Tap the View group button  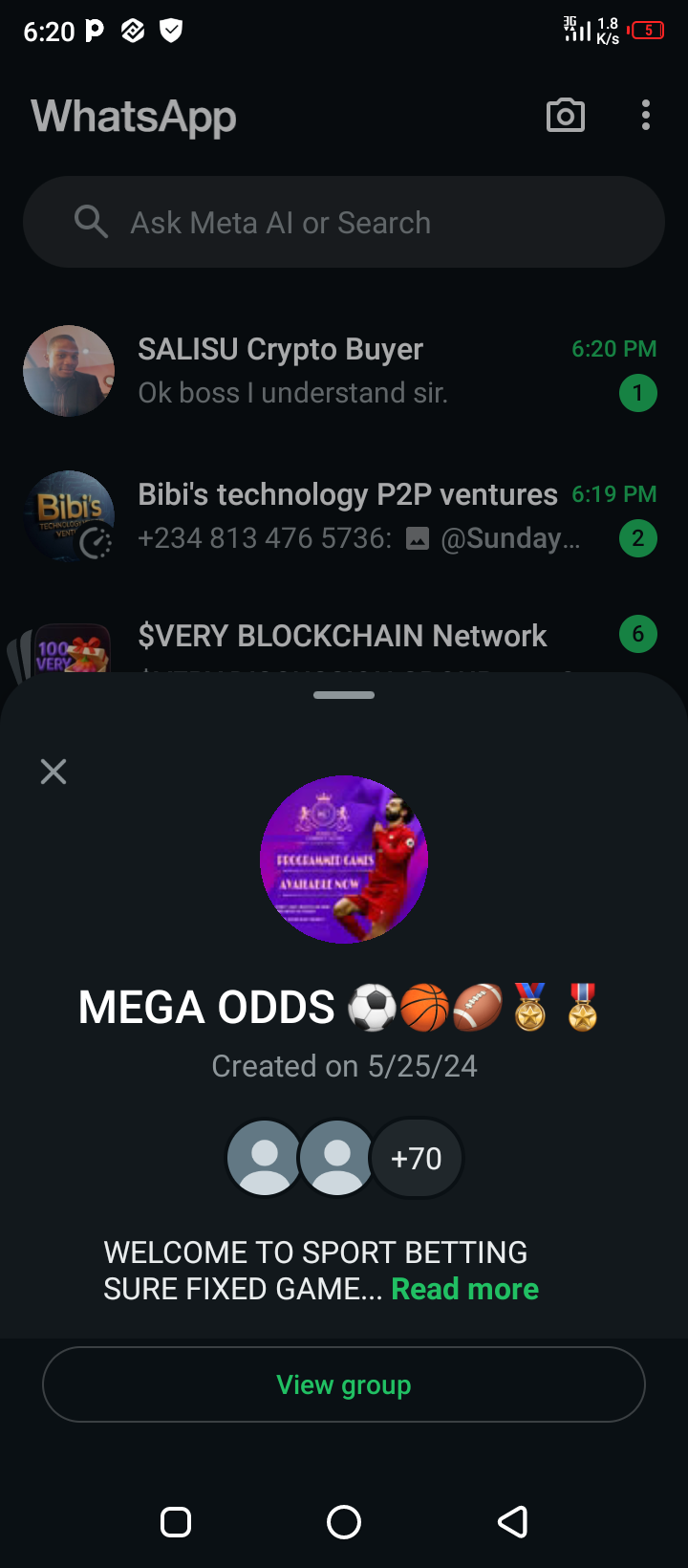(x=344, y=1384)
